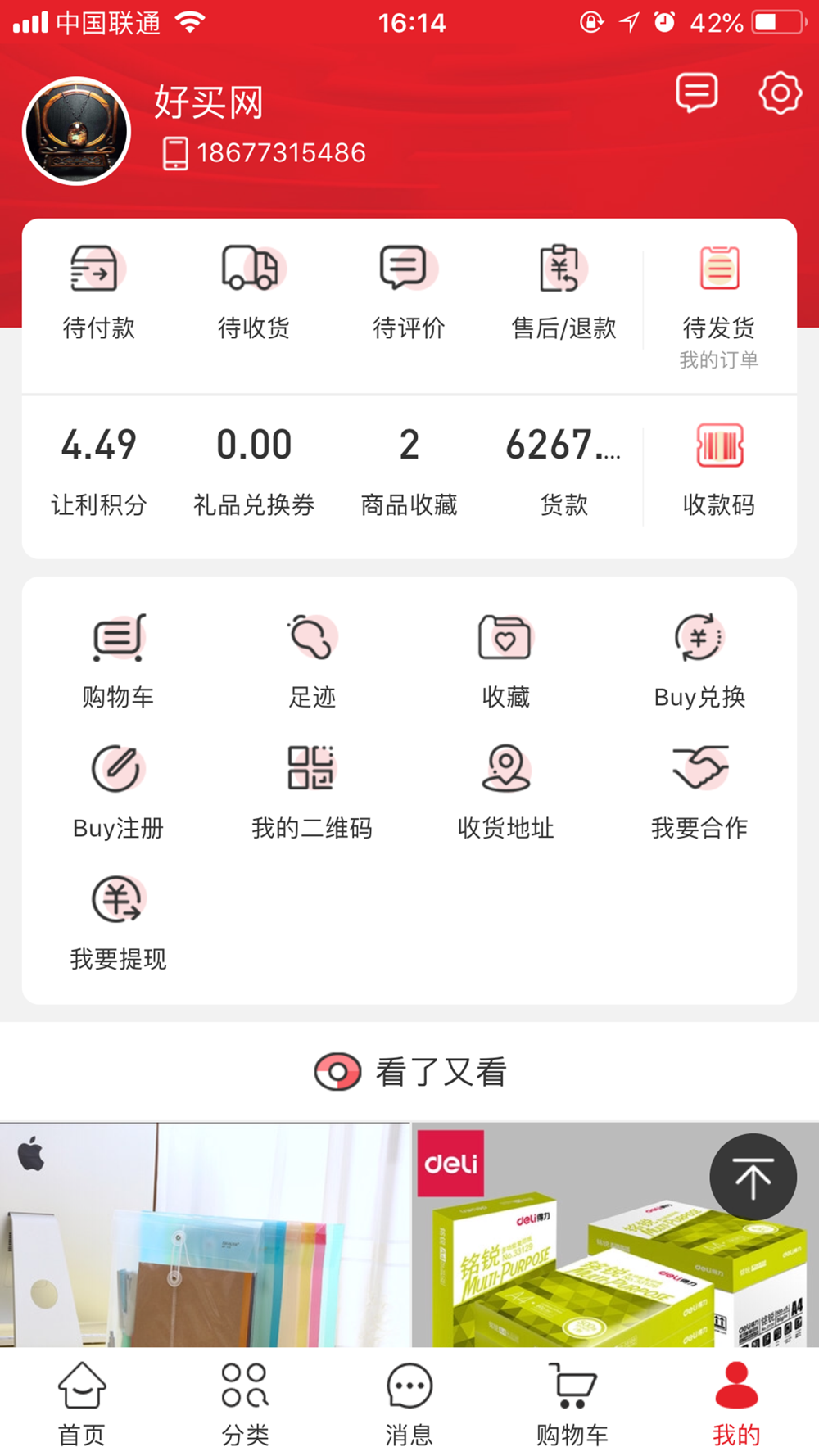Switch to the 首页 tab
The height and width of the screenshot is (1456, 819).
(82, 1404)
